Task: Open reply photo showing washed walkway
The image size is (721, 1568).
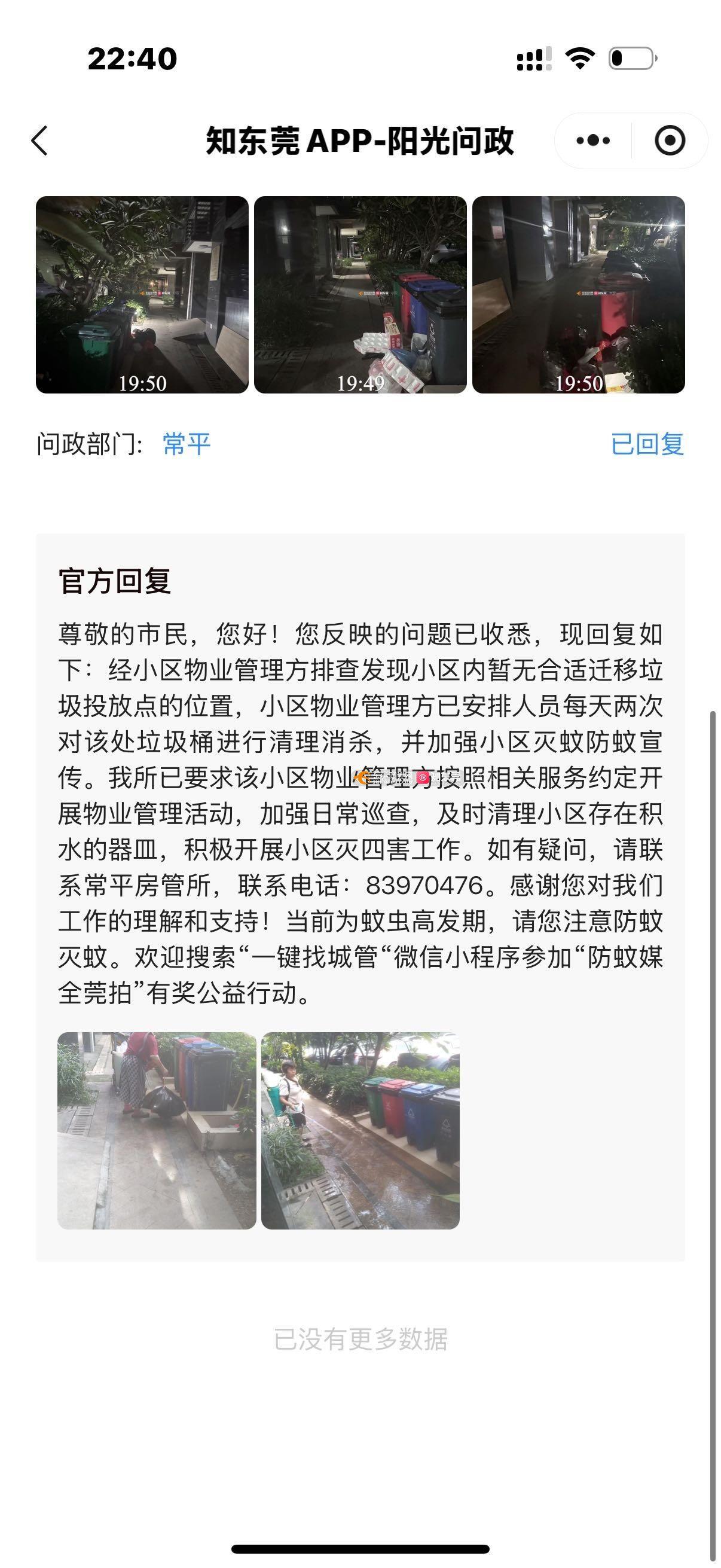Action: coord(360,1130)
